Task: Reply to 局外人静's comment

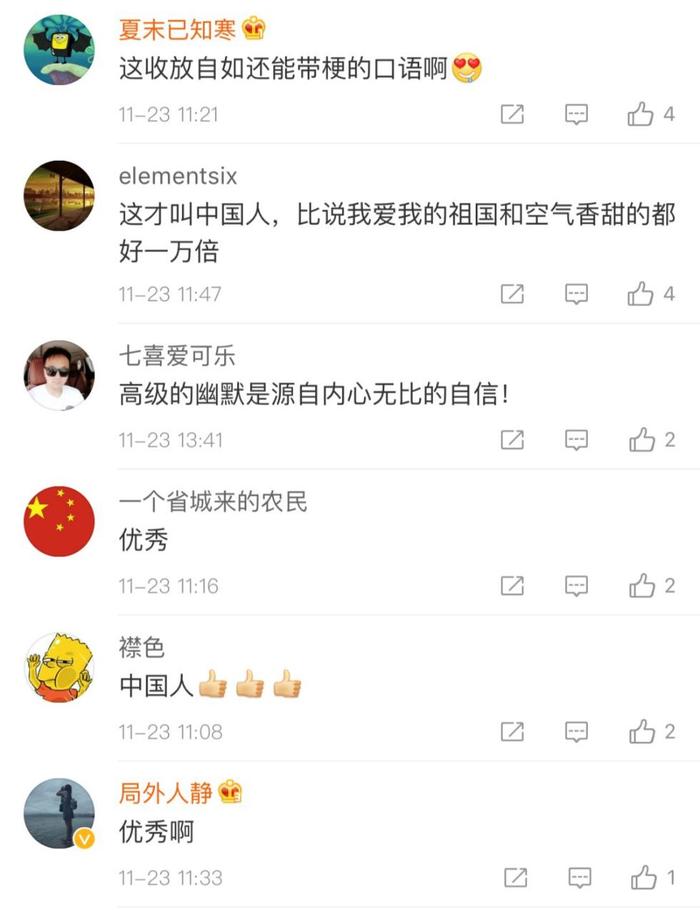Action: [x=579, y=878]
